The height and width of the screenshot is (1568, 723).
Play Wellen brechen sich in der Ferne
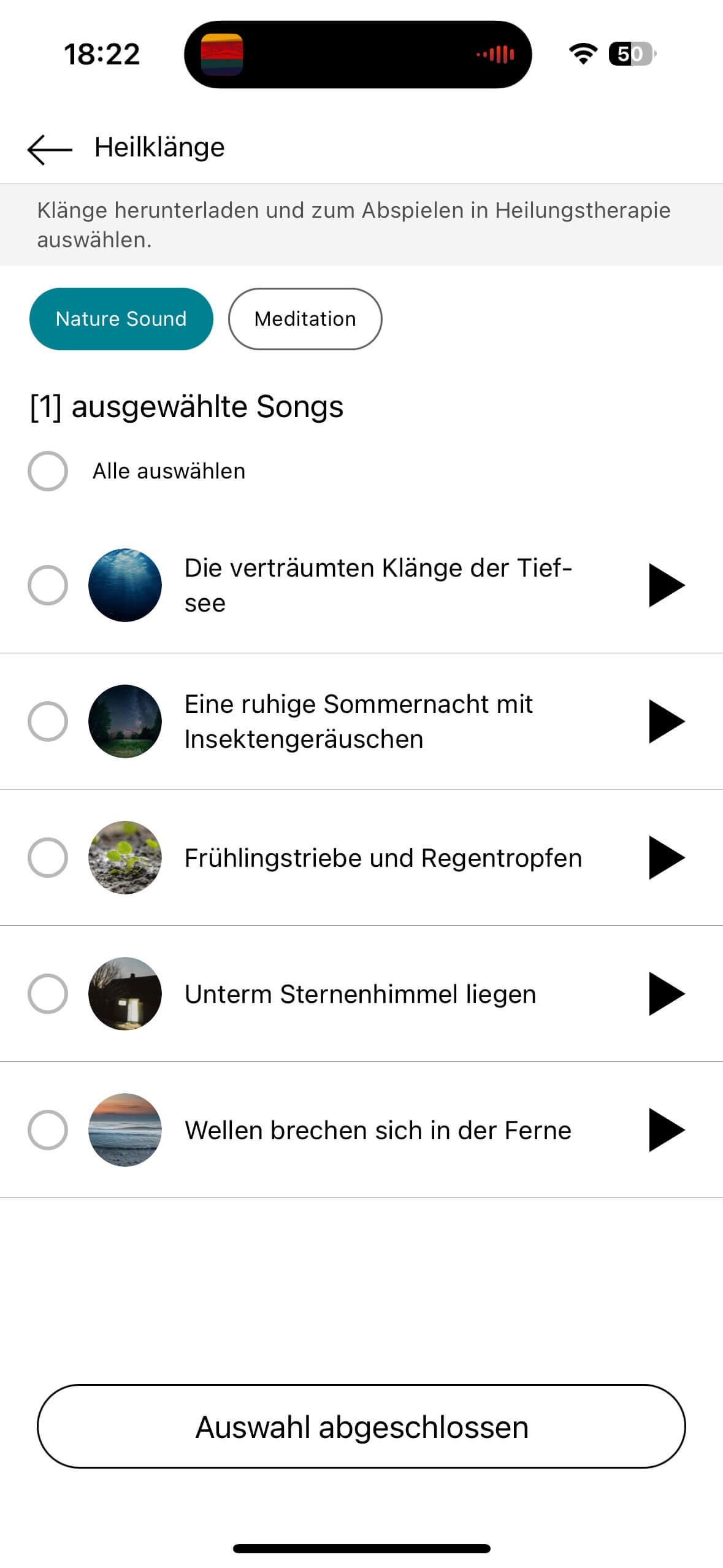click(666, 1130)
